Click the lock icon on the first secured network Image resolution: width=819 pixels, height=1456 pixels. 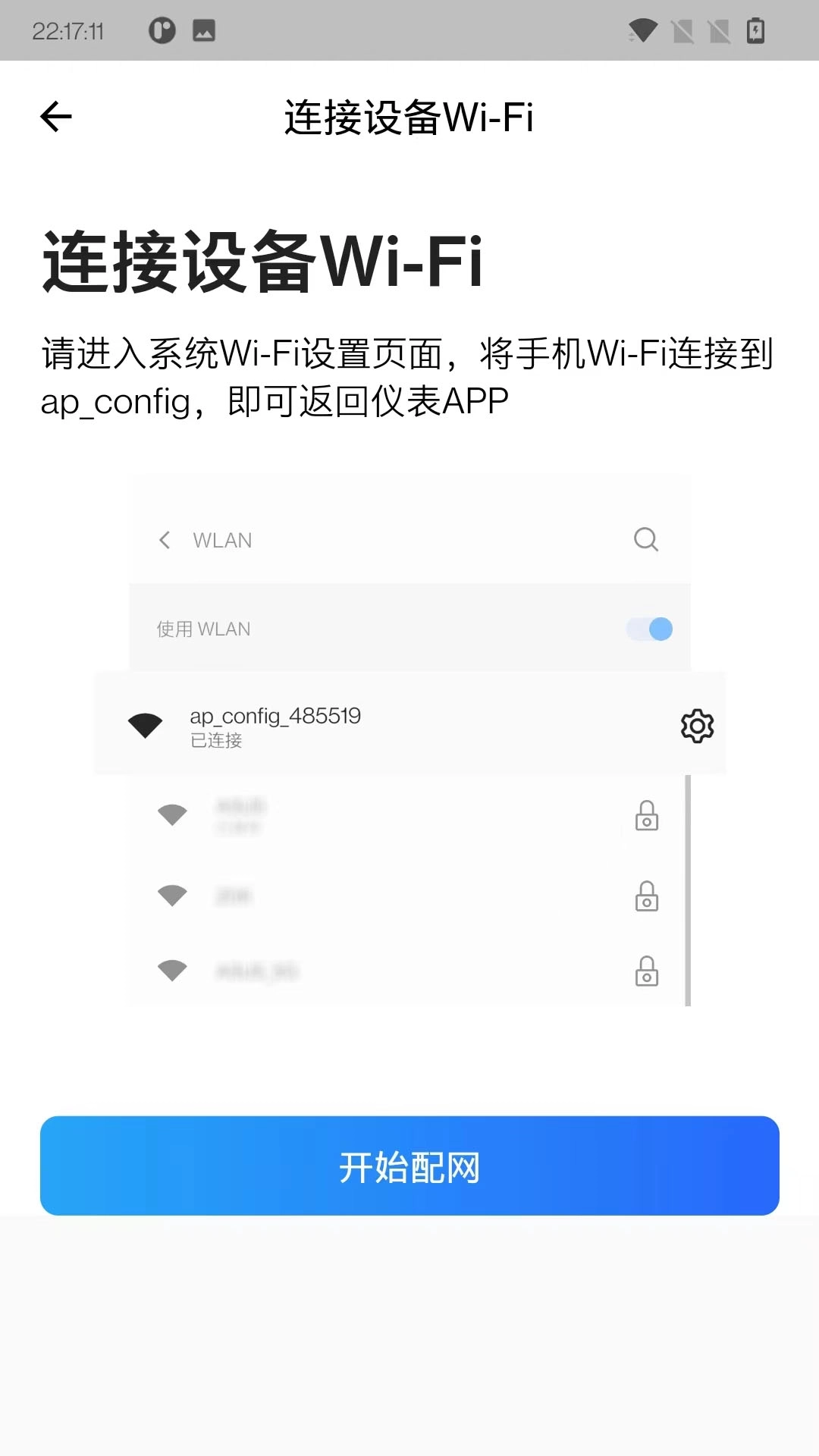(x=645, y=817)
